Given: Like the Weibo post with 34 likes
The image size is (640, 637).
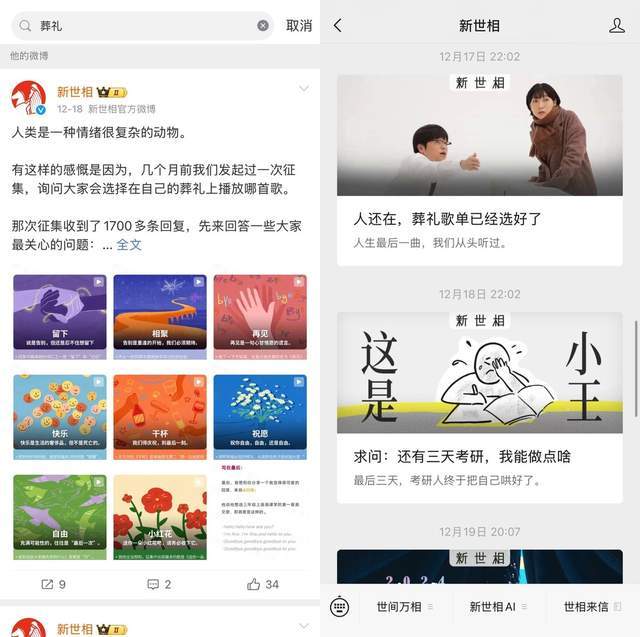Looking at the screenshot, I should [x=263, y=584].
